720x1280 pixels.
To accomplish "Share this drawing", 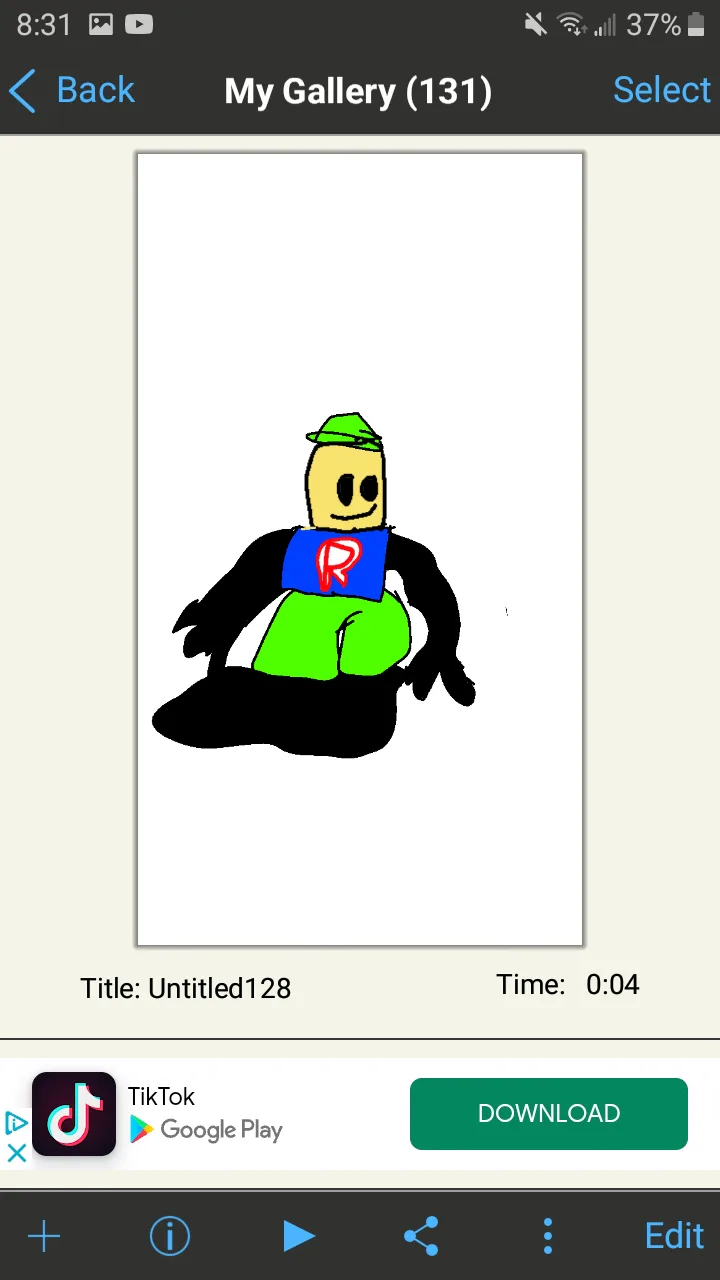I will click(422, 1236).
